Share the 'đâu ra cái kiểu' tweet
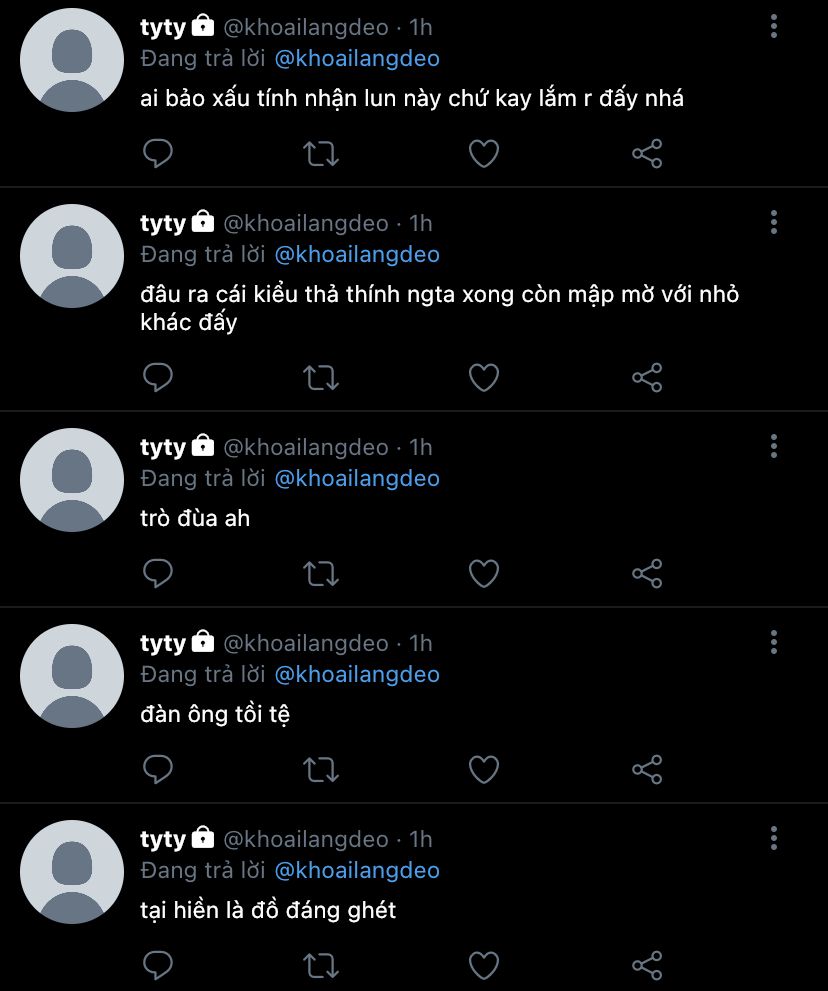 point(648,377)
